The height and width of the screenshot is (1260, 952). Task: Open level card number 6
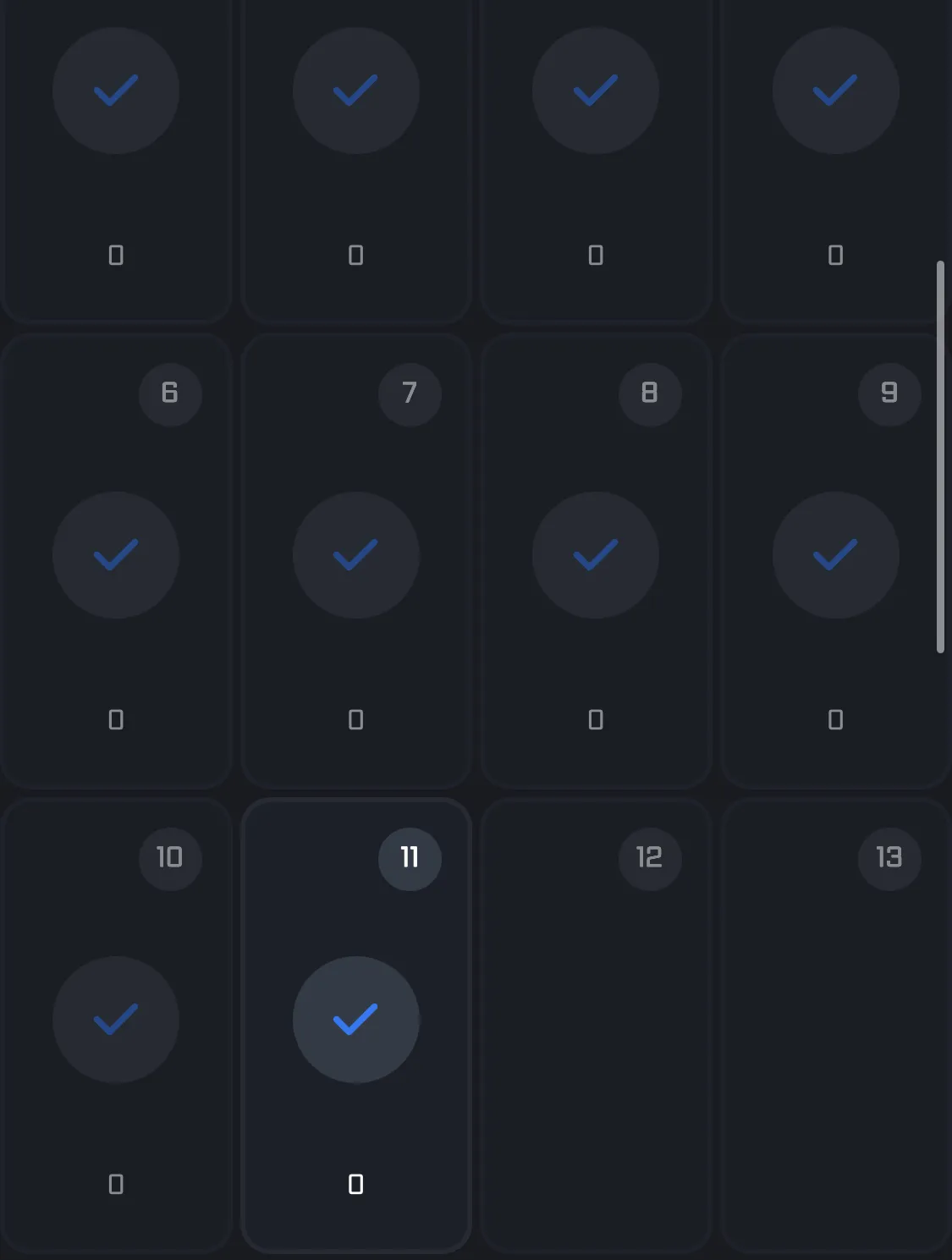pos(116,561)
